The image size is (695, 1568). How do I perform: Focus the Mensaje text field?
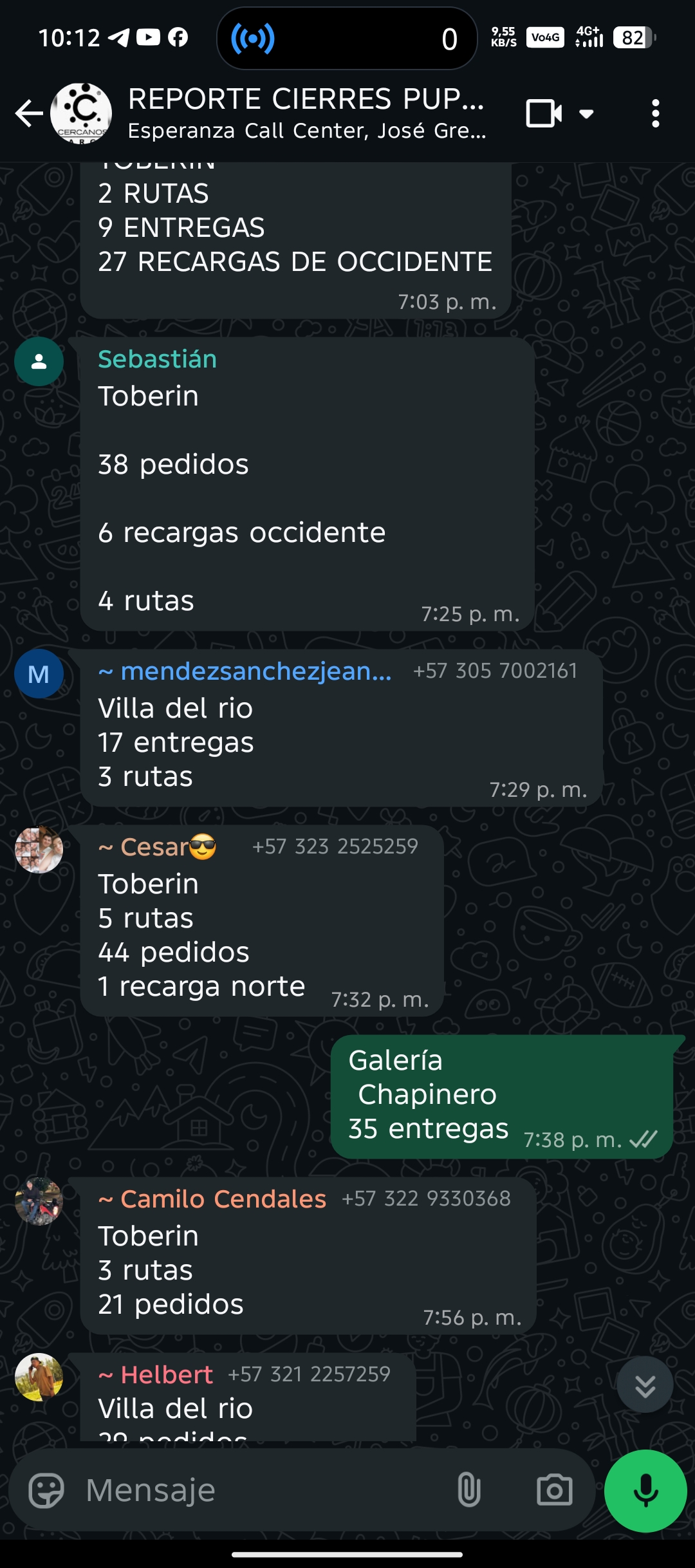[257, 1490]
